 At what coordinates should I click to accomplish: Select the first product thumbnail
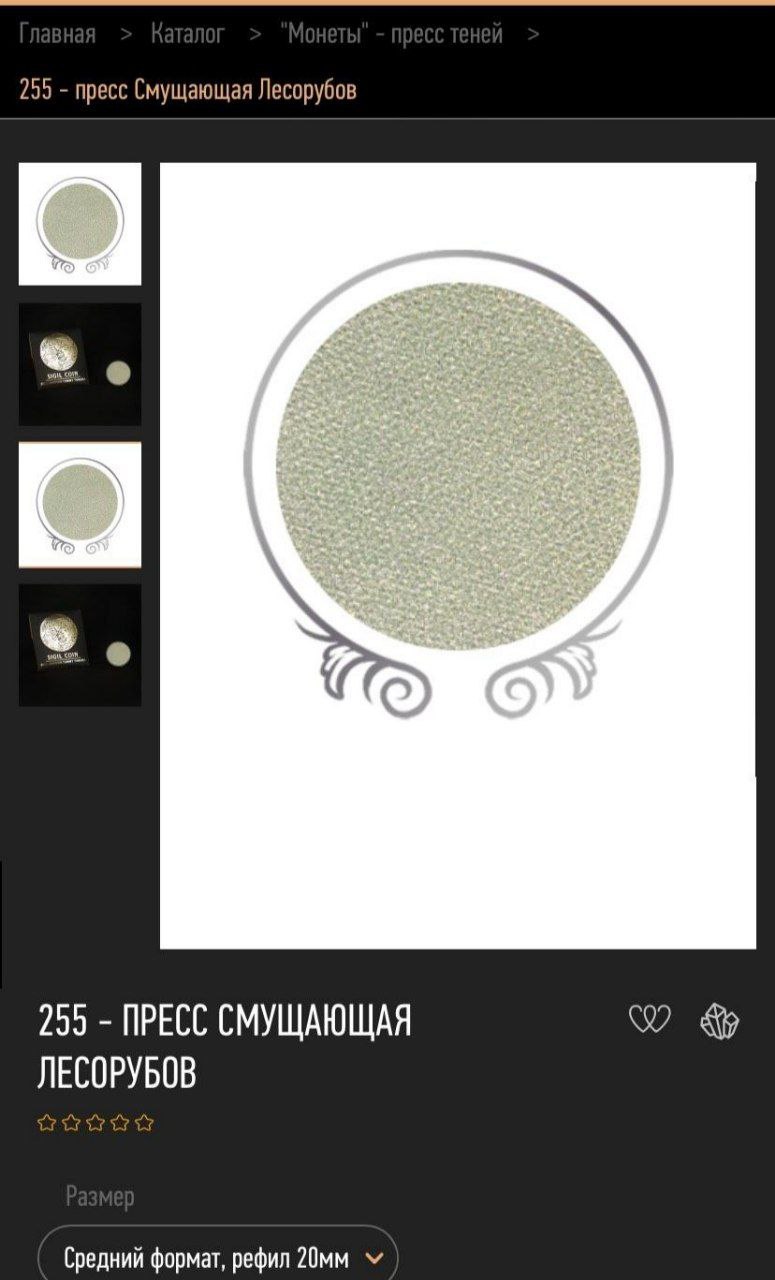tap(80, 224)
